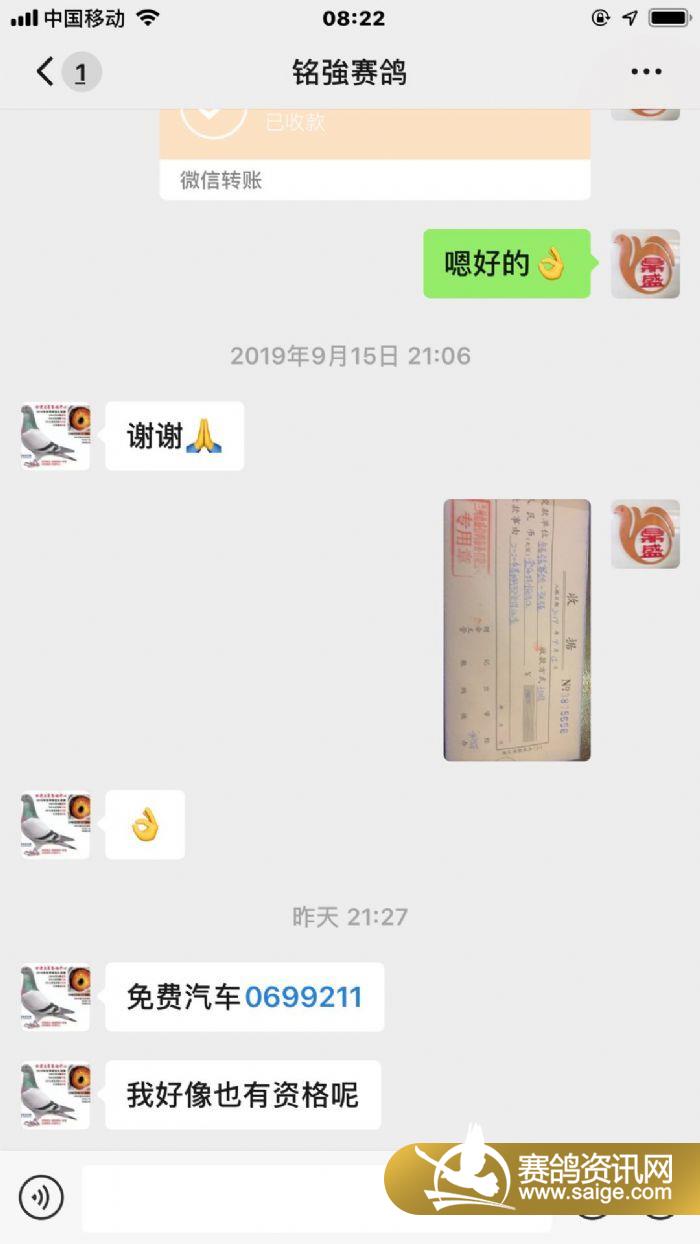This screenshot has width=700, height=1244.
Task: Tap the linked number 0699211
Action: click(303, 997)
